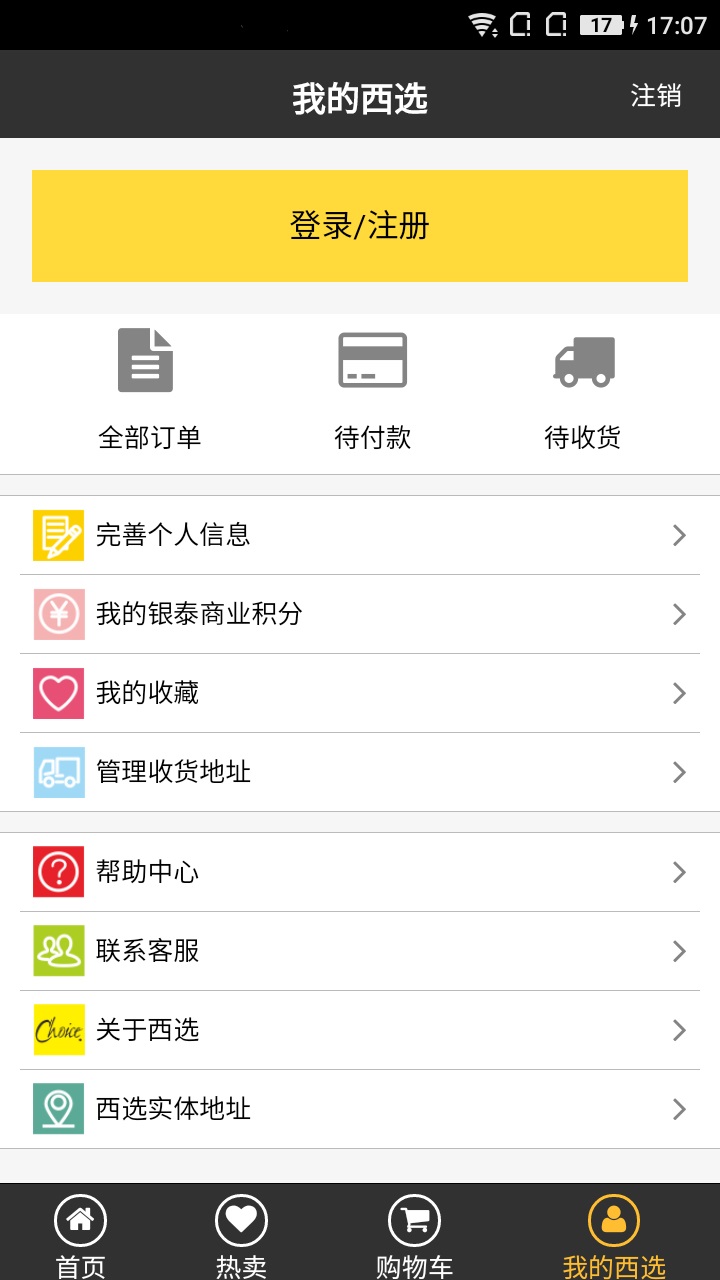
Task: Open 联系客服 row
Action: click(x=360, y=951)
